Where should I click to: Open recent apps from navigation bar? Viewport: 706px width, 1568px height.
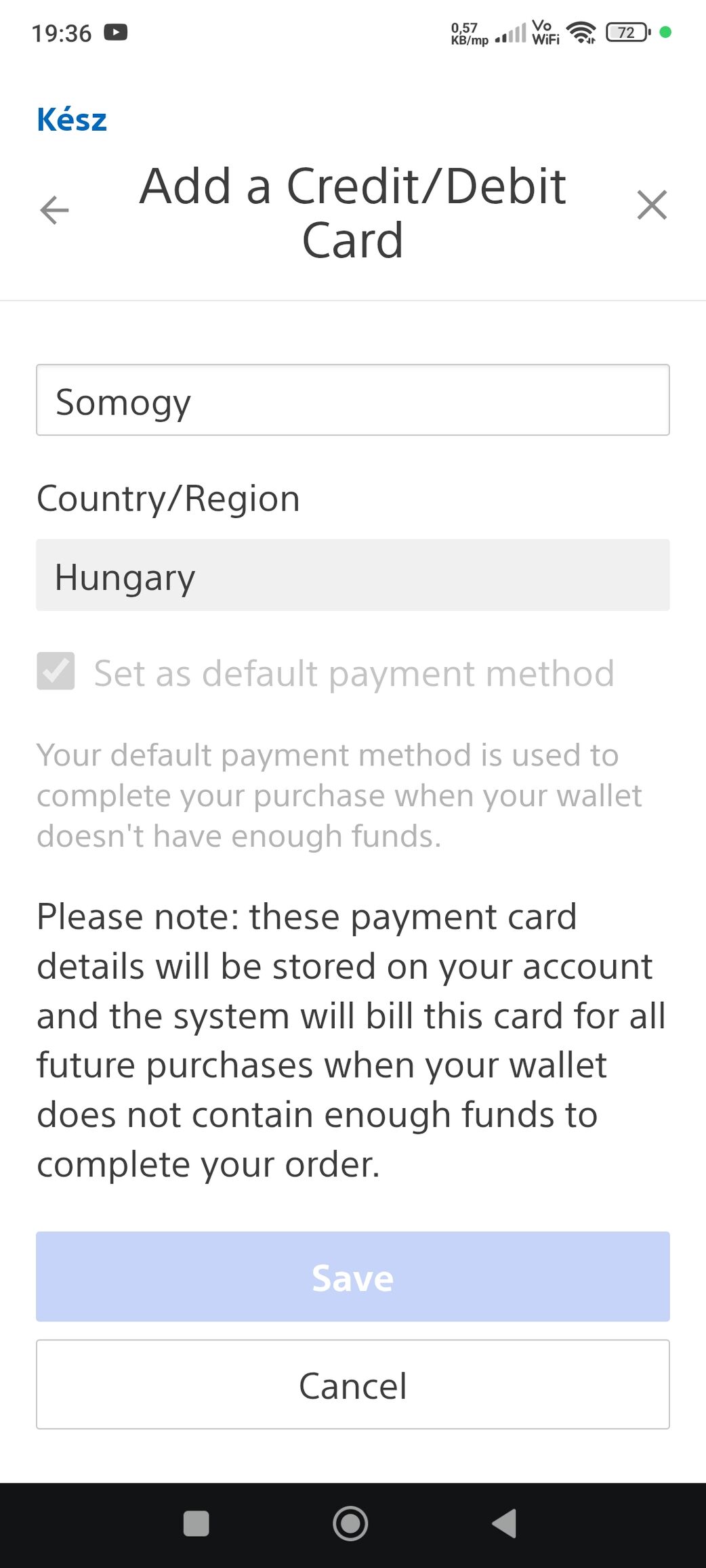tap(196, 1524)
